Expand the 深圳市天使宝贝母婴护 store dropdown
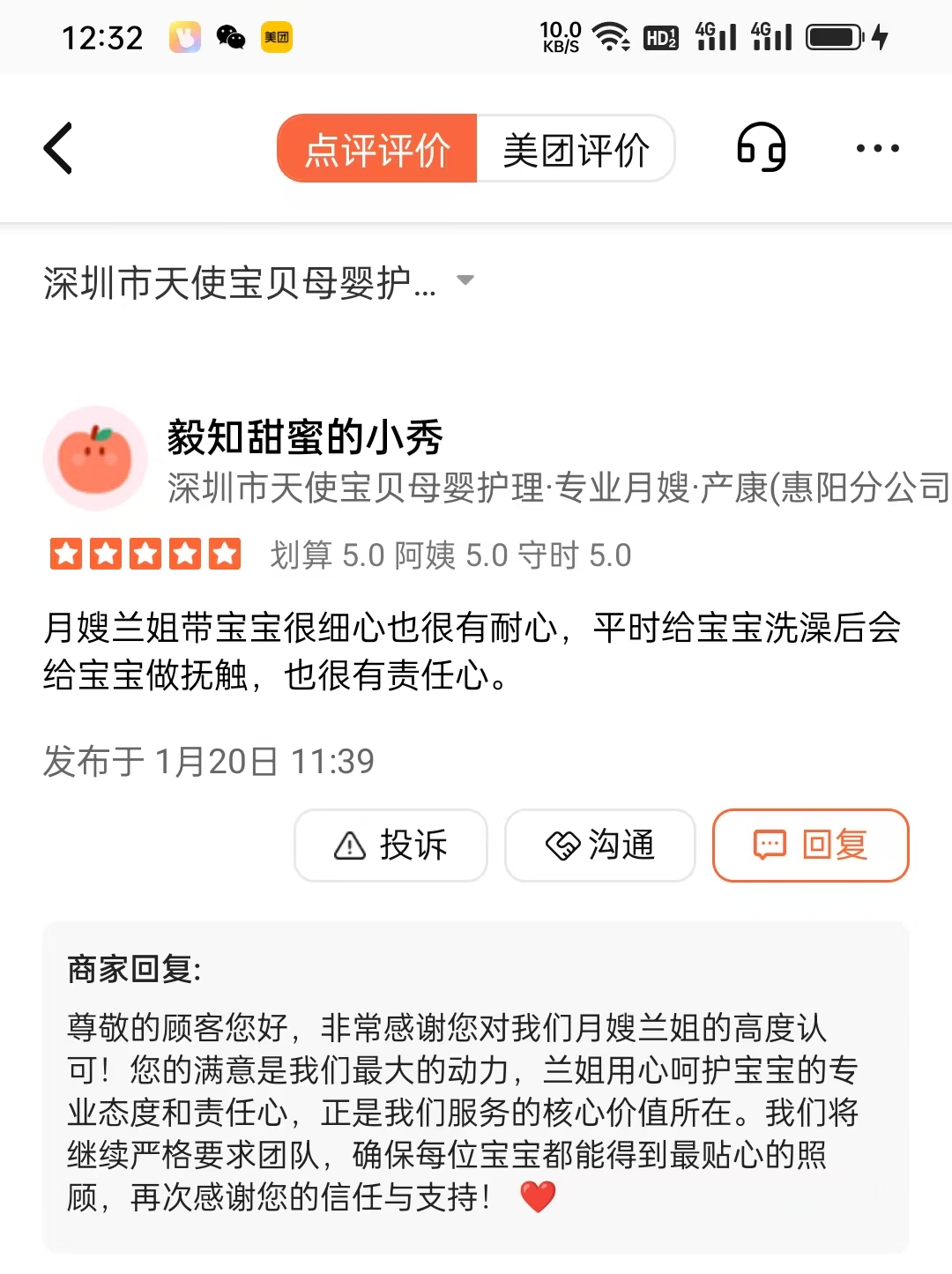 [x=465, y=281]
